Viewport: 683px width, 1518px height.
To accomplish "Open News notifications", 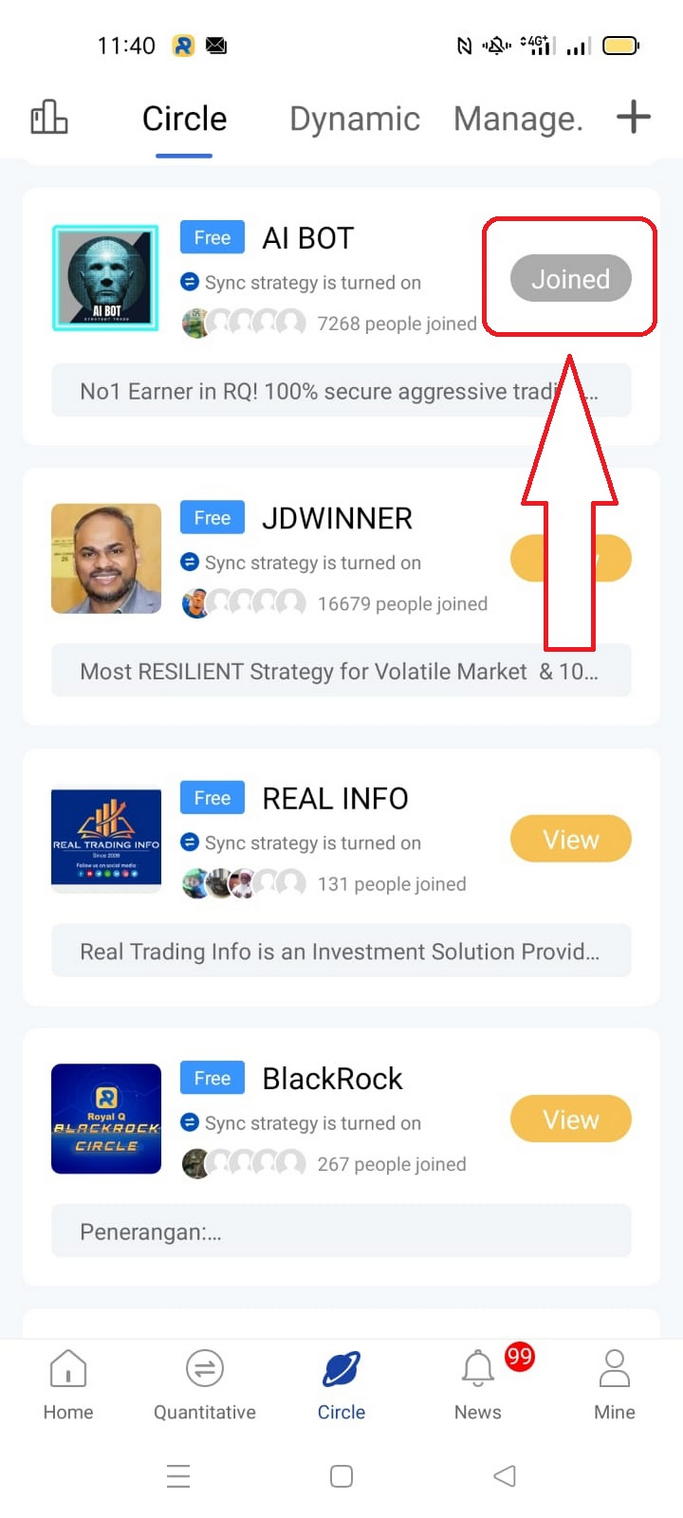I will pos(478,1385).
